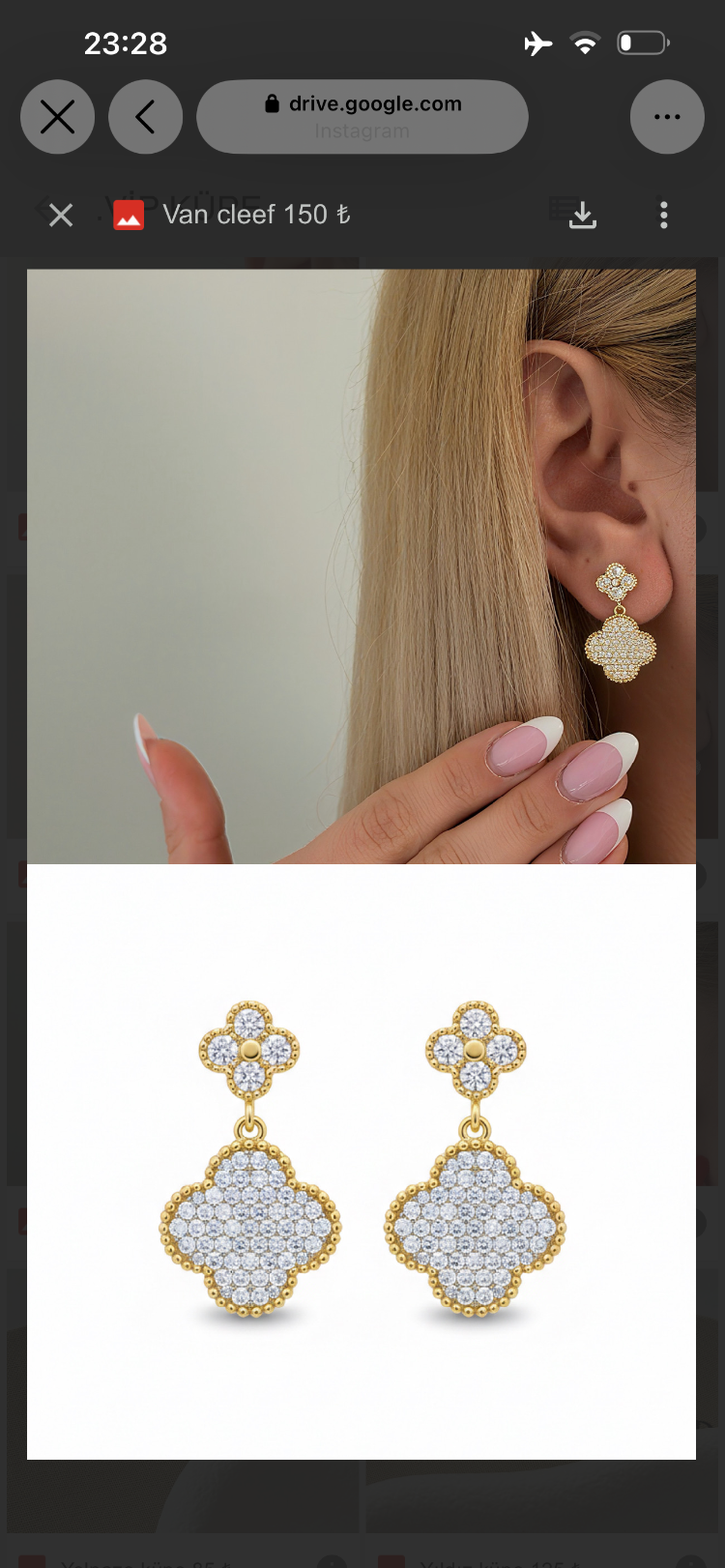This screenshot has width=725, height=1568.
Task: Tap the drive.google.com address bar
Action: click(x=362, y=117)
